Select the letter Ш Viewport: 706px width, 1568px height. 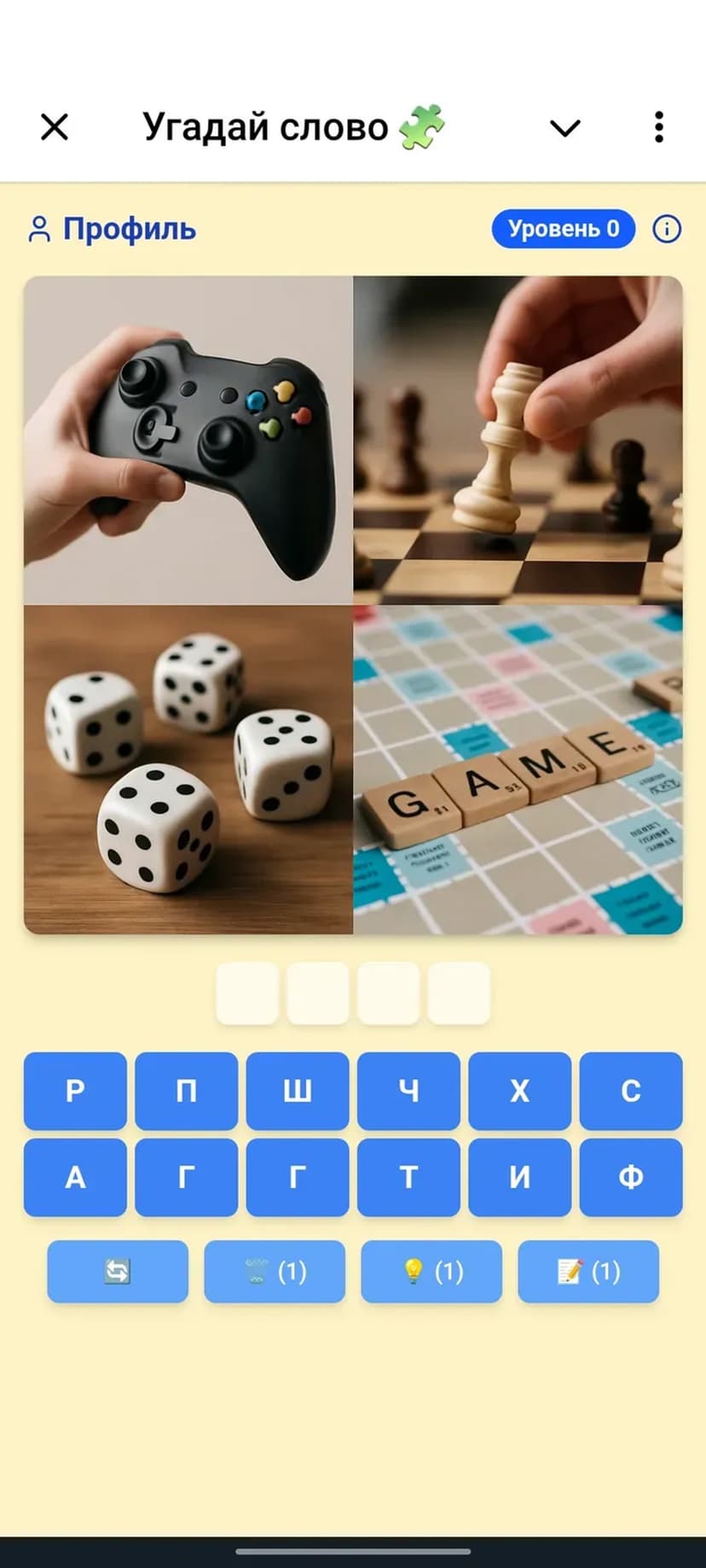(x=298, y=1091)
